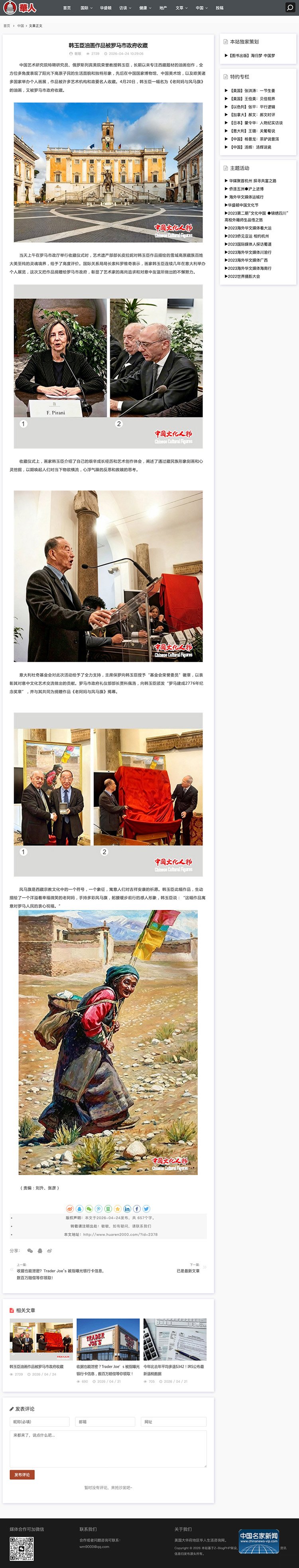Select 投稿 in the top navigation
The image size is (299, 1568).
219,8
